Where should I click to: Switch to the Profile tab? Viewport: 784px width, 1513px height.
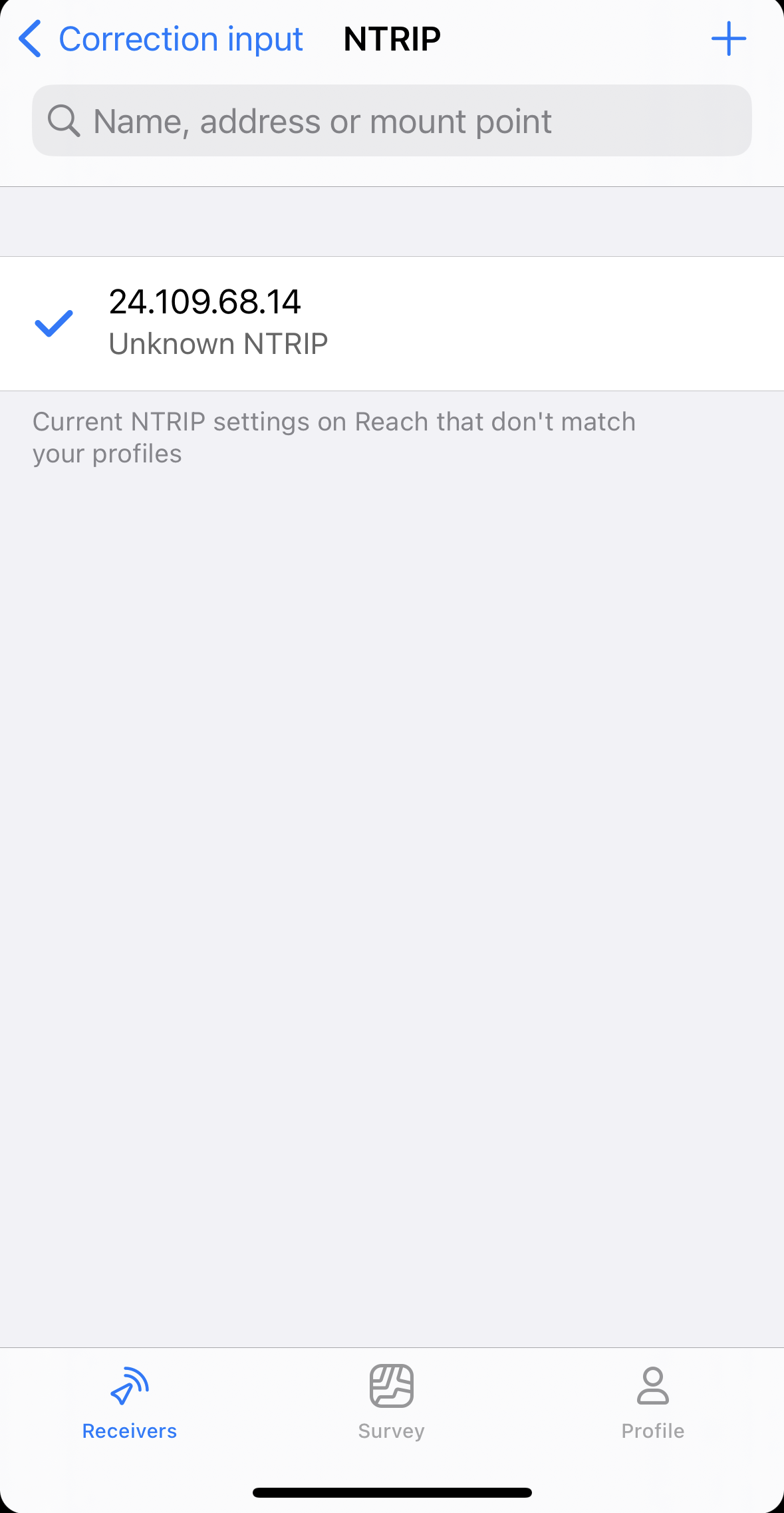pos(652,1403)
